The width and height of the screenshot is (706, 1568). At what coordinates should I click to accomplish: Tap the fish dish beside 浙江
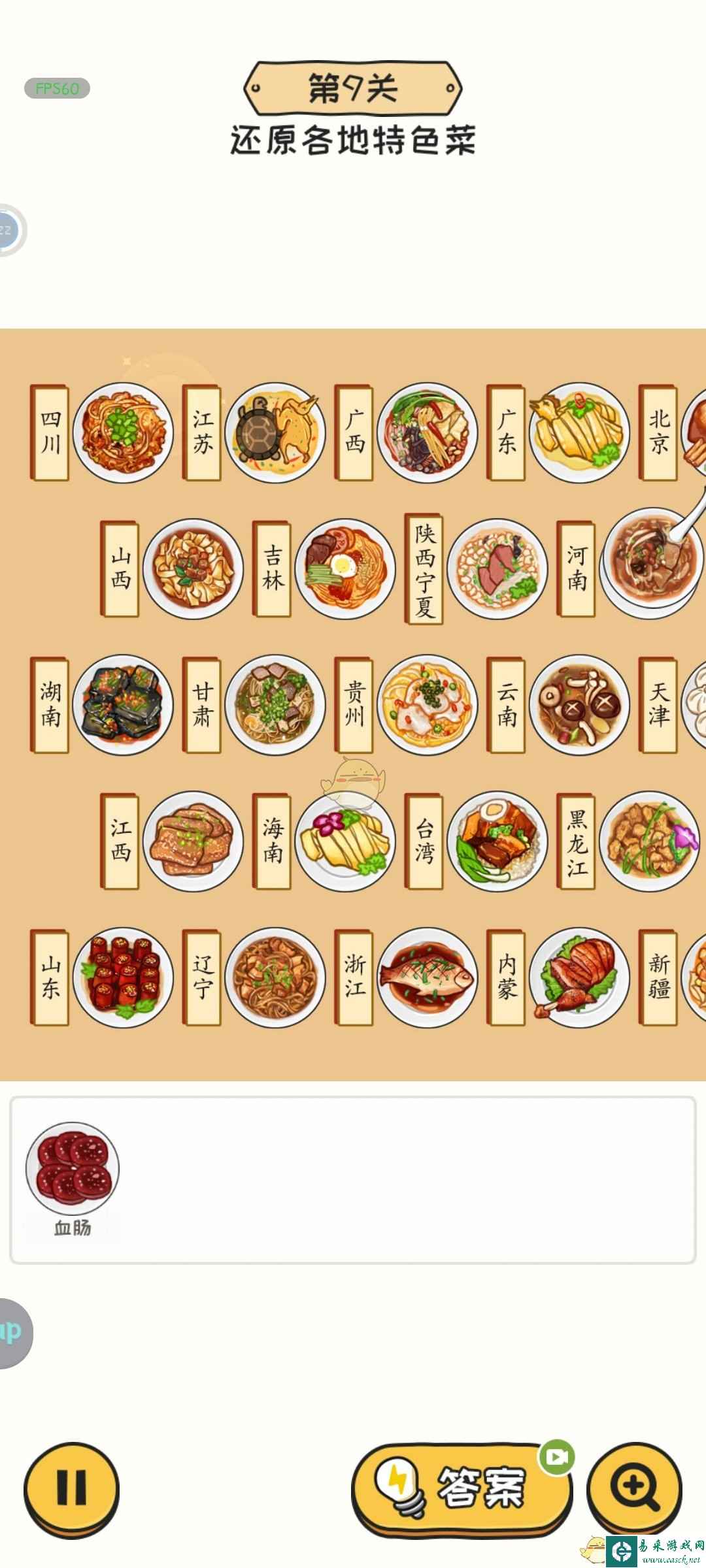(428, 977)
